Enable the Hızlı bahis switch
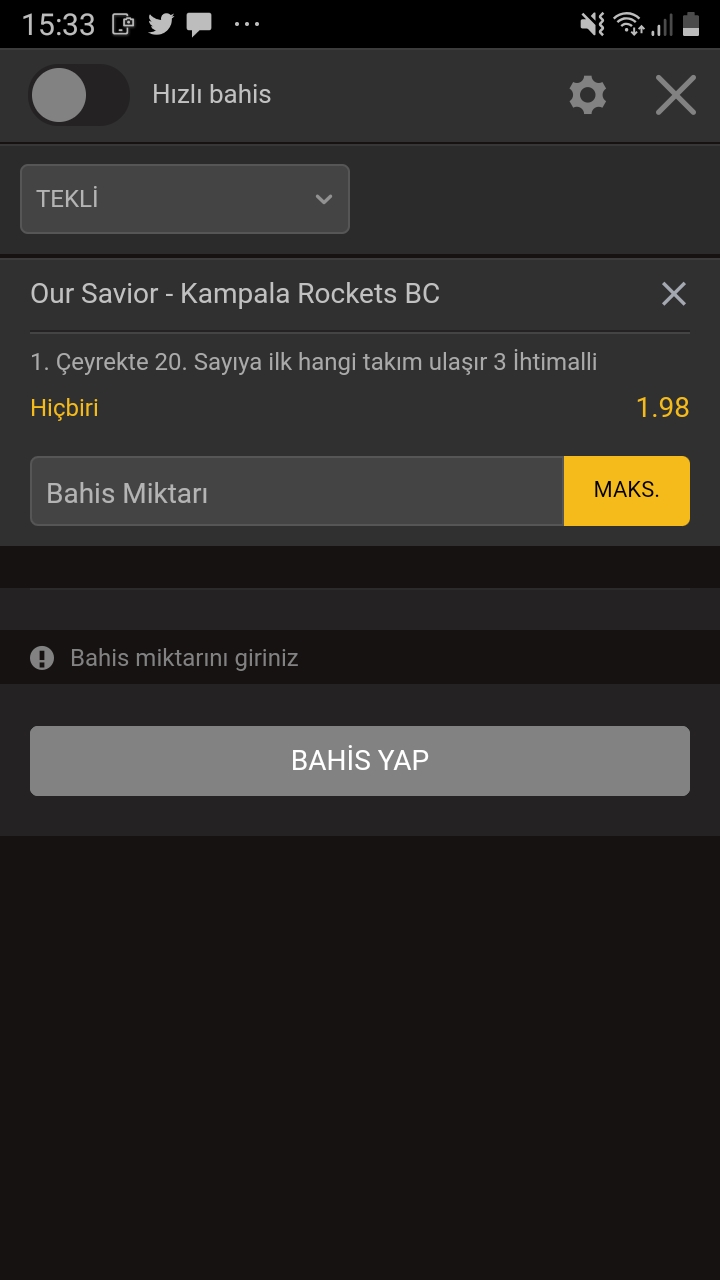The image size is (720, 1280). [x=78, y=96]
